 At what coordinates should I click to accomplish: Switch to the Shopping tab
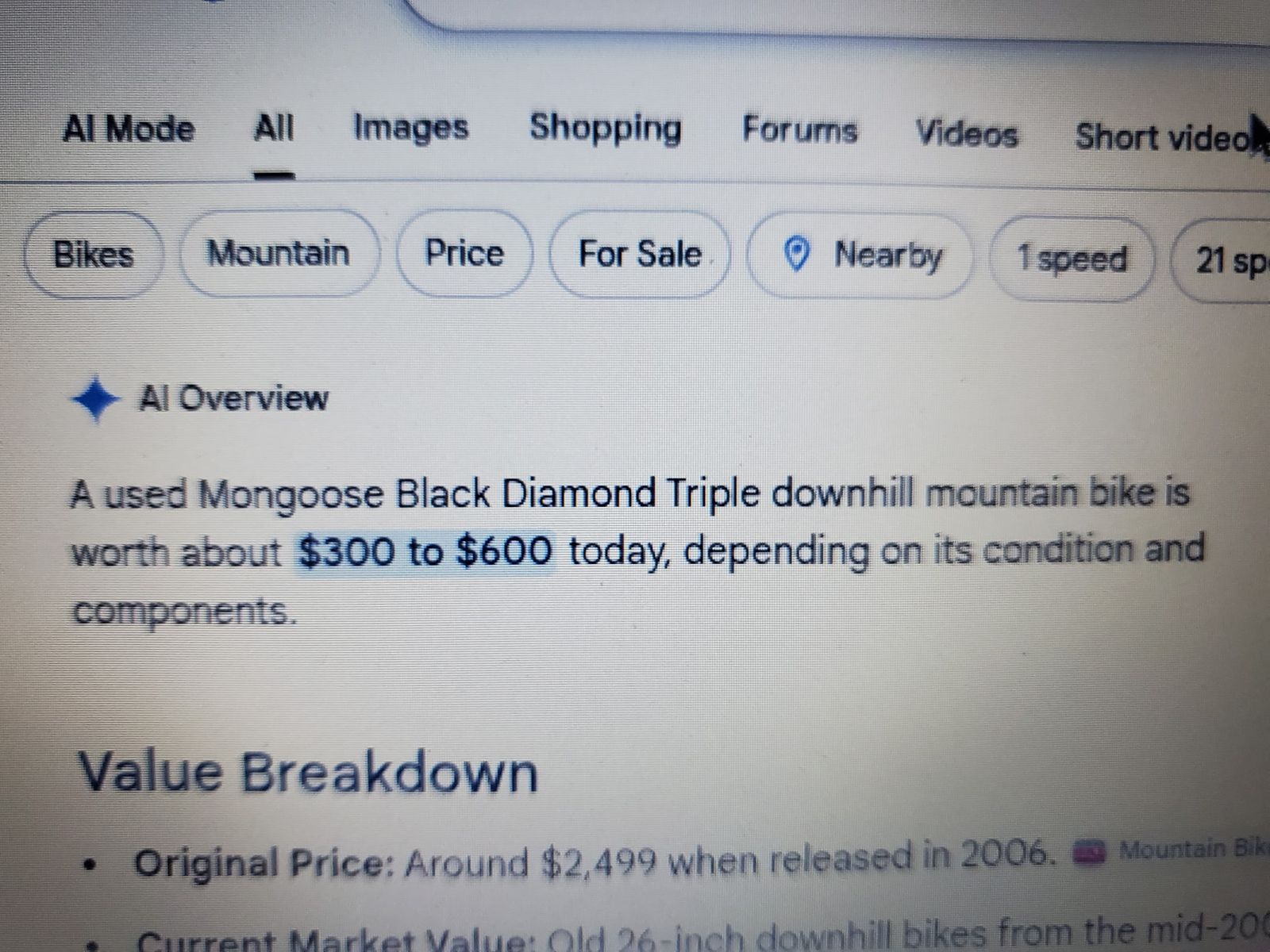pos(605,129)
